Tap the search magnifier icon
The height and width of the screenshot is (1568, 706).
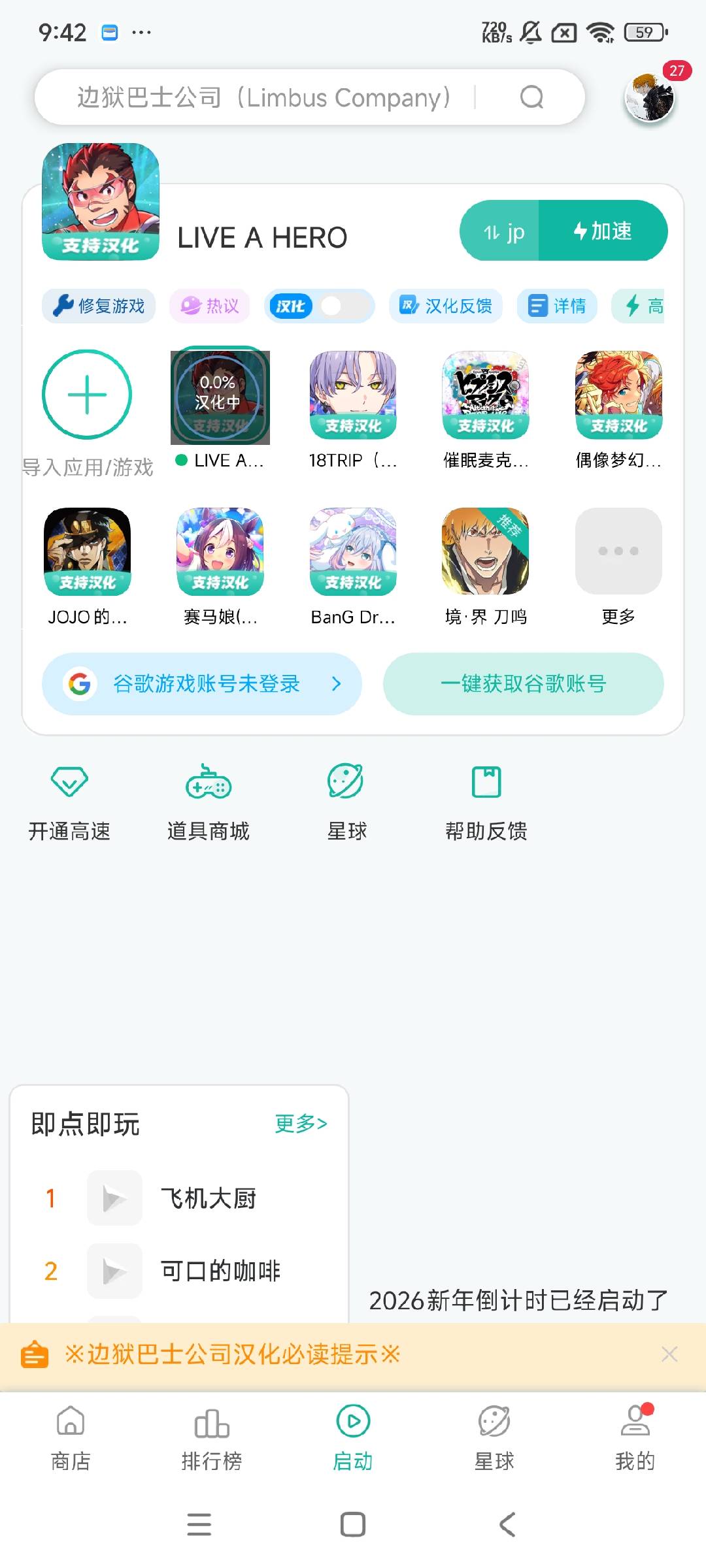click(531, 97)
